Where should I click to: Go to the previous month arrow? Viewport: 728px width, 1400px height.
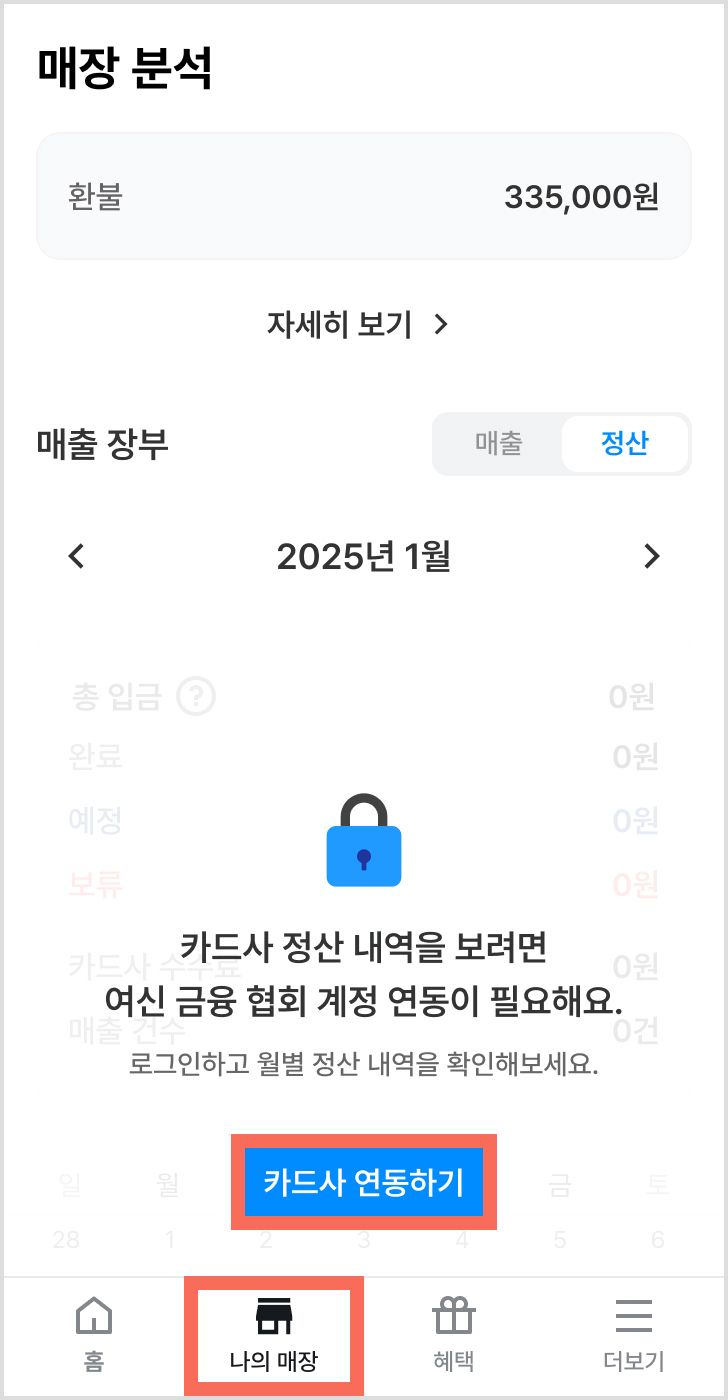[76, 556]
